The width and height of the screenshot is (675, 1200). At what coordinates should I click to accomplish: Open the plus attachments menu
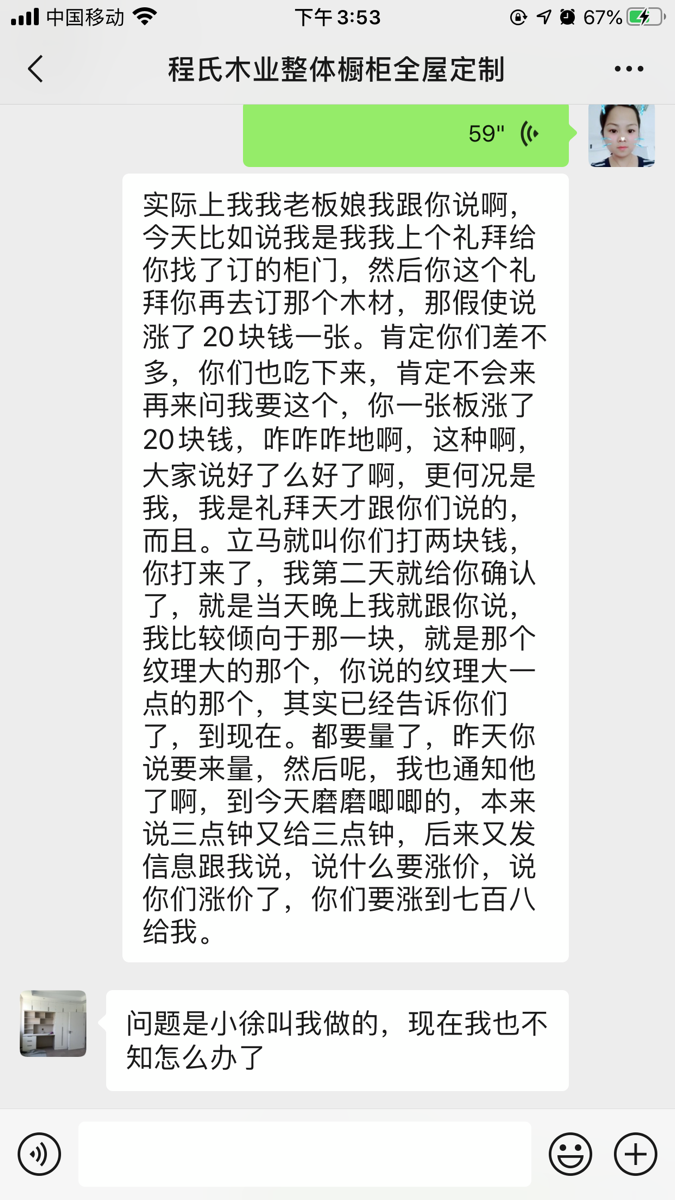[635, 1154]
